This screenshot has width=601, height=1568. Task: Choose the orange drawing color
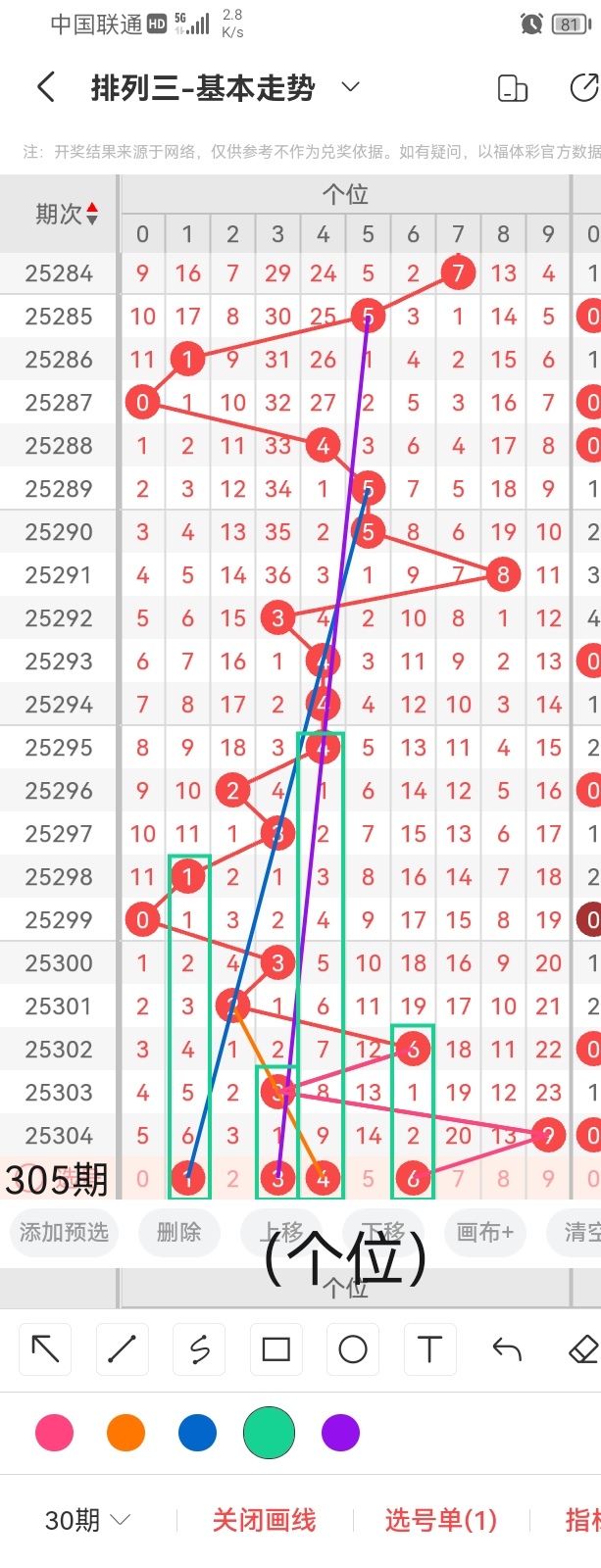click(x=125, y=1433)
